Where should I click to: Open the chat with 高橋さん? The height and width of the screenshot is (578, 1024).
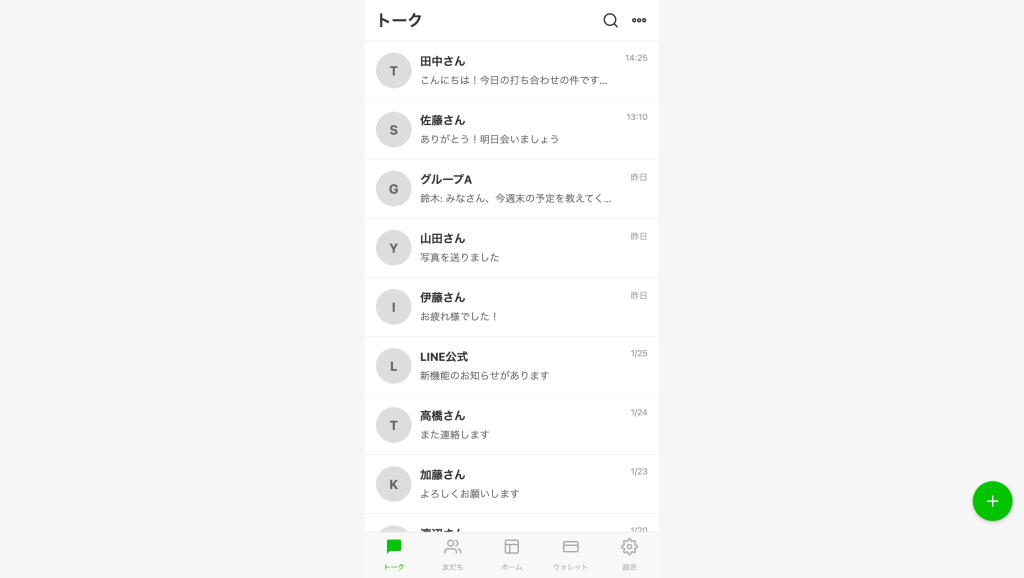tap(511, 424)
